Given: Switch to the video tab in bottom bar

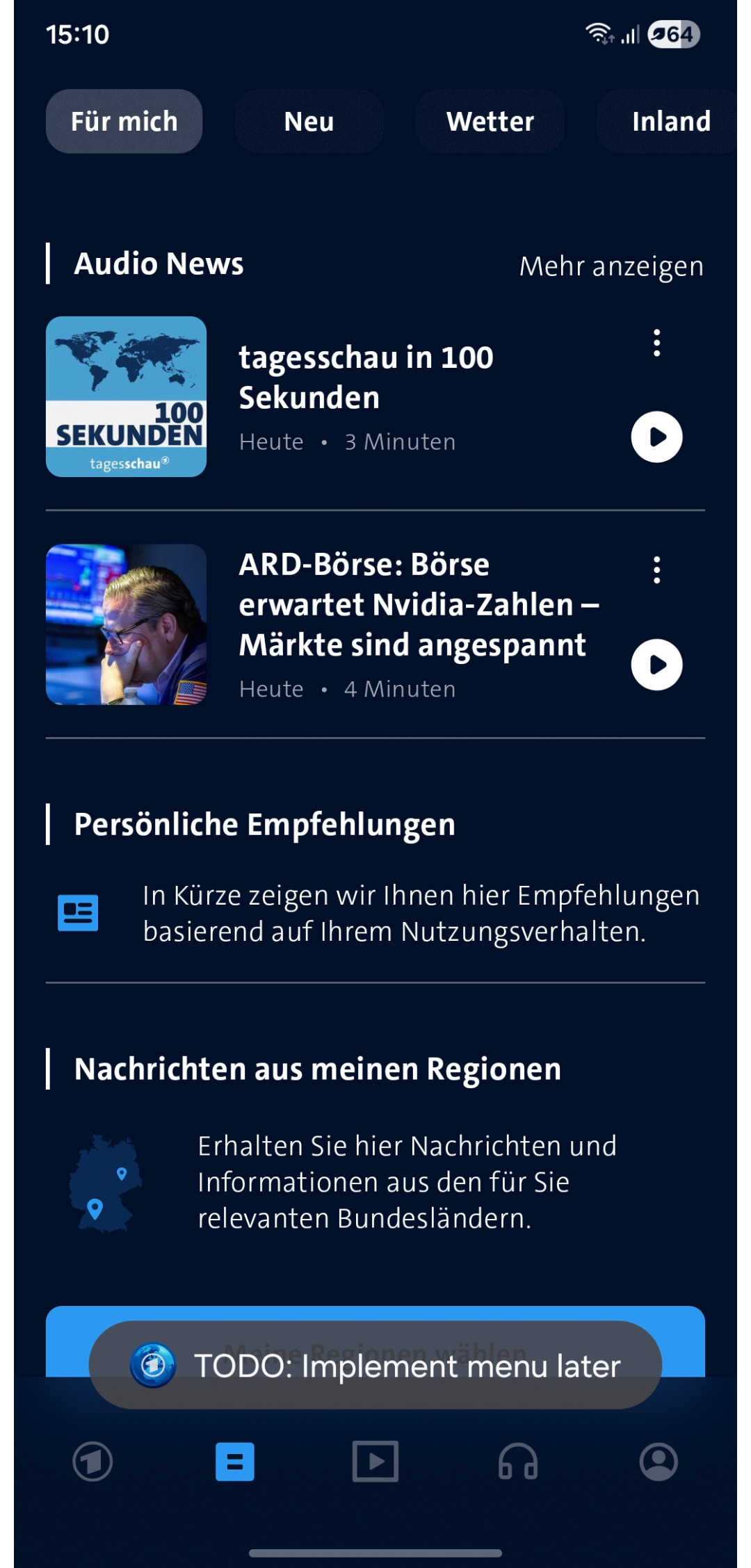Looking at the screenshot, I should (375, 1462).
